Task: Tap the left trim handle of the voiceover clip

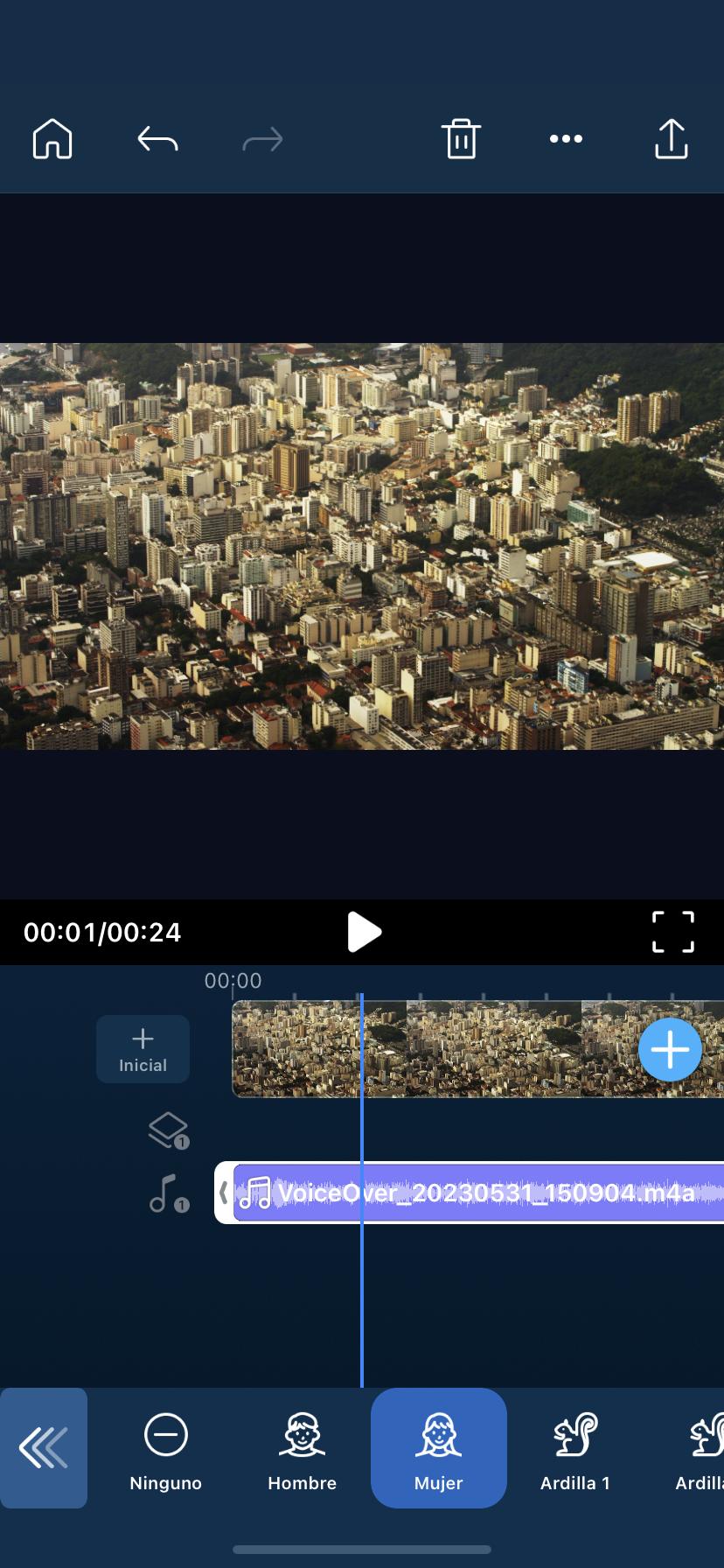Action: pyautogui.click(x=226, y=1193)
